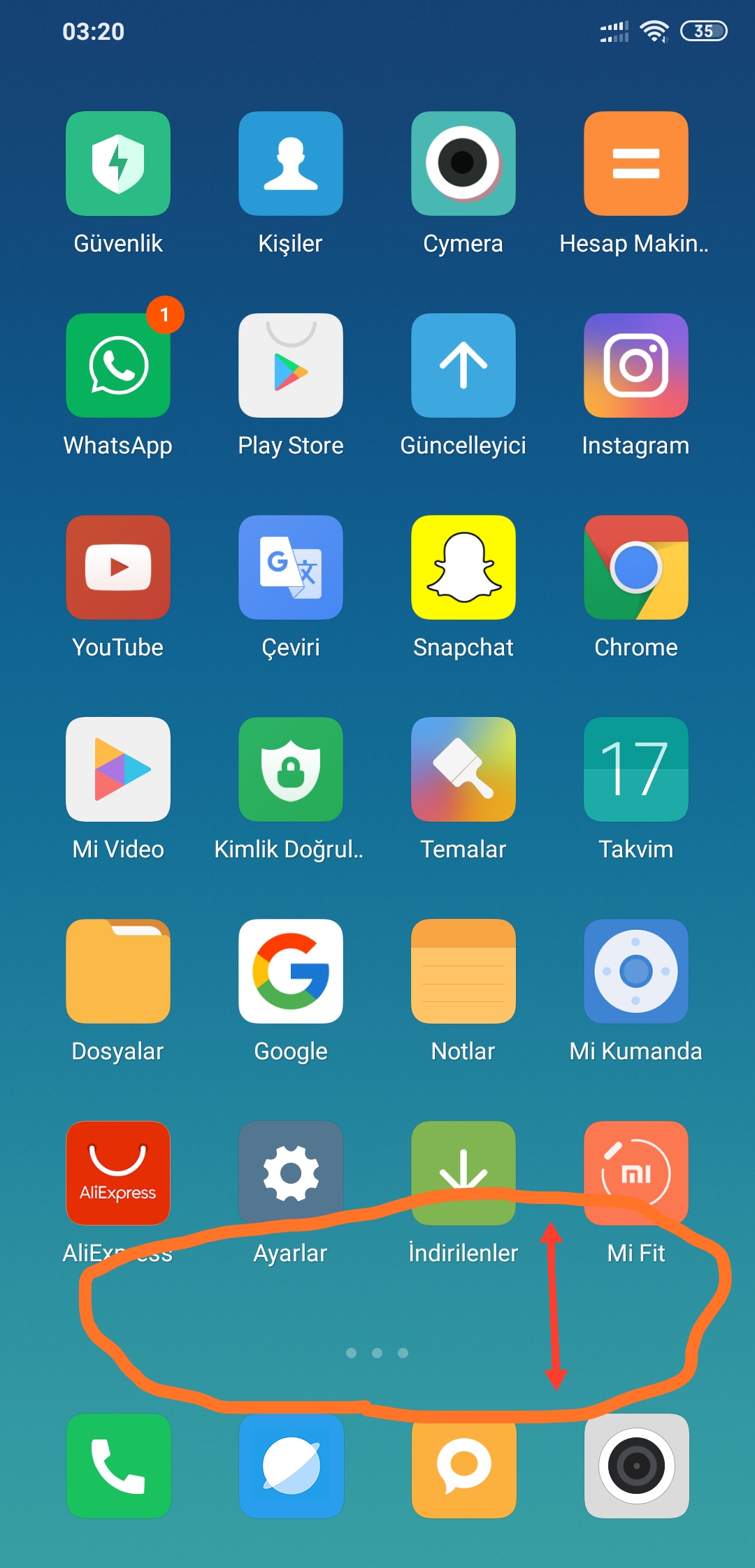Image resolution: width=755 pixels, height=1568 pixels.
Task: Open the camera from the dock
Action: (x=637, y=1466)
